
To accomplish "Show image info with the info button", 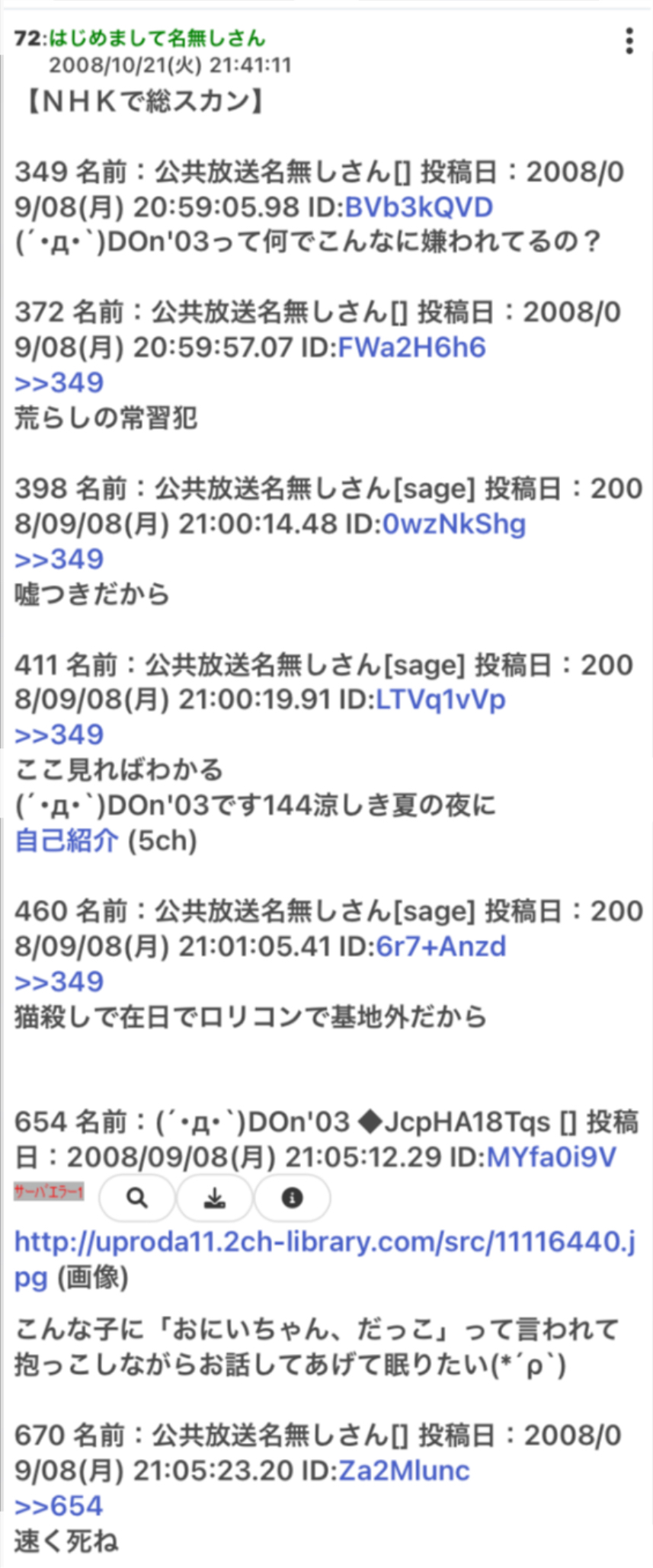I will coord(292,1198).
